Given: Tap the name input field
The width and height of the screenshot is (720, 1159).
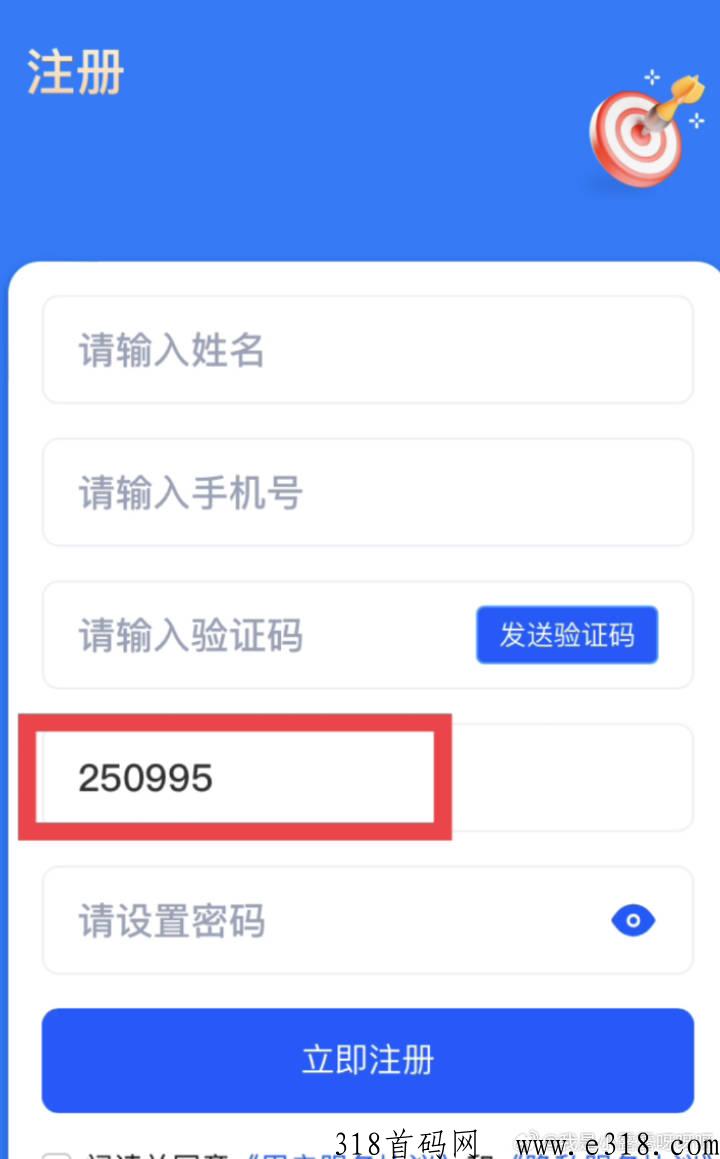Looking at the screenshot, I should (367, 350).
